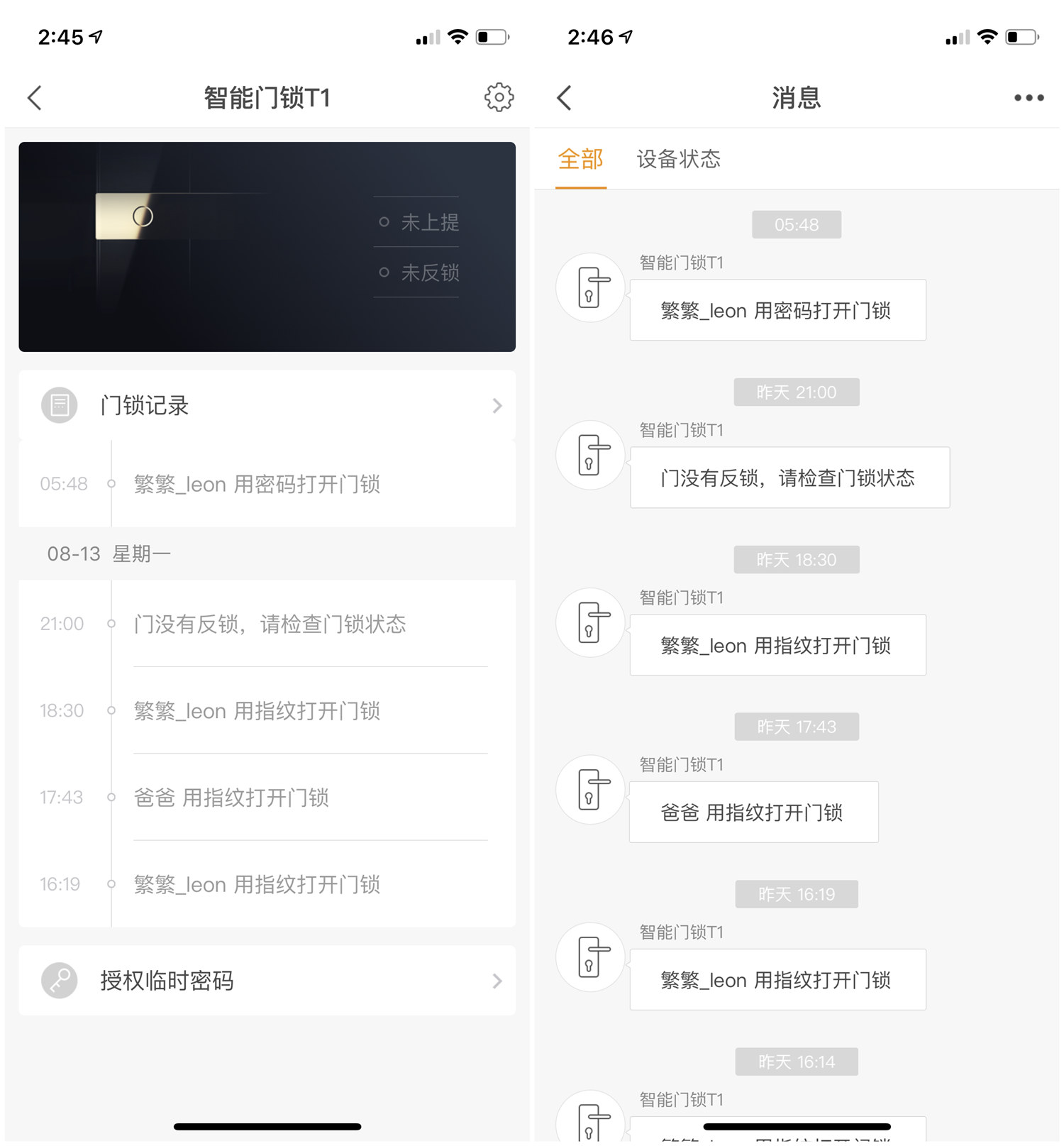The height and width of the screenshot is (1146, 1064).
Task: Click the 门锁记录 document icon
Action: coord(58,405)
